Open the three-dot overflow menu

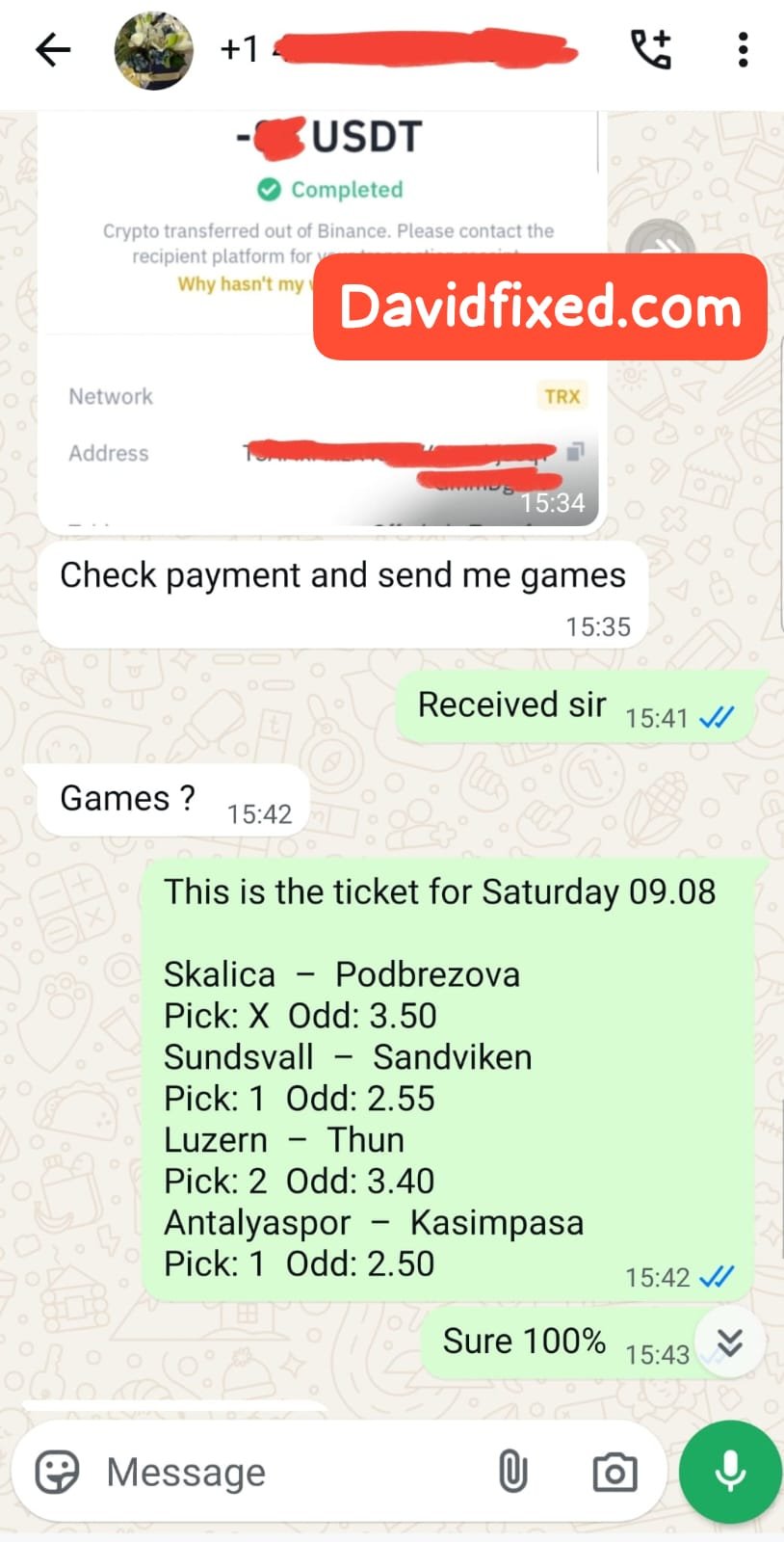click(x=743, y=50)
